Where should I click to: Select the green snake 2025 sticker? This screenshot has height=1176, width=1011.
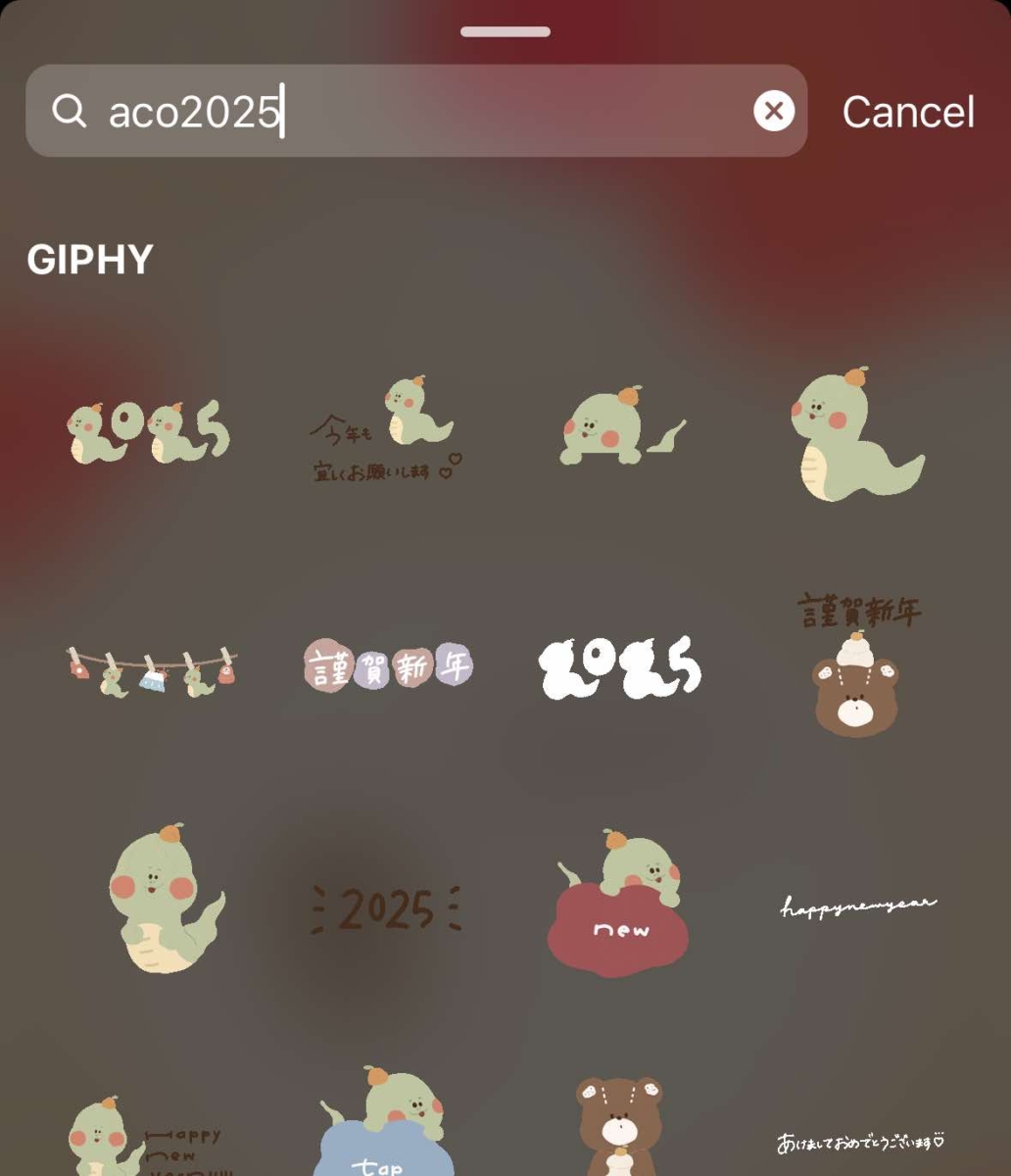point(149,432)
